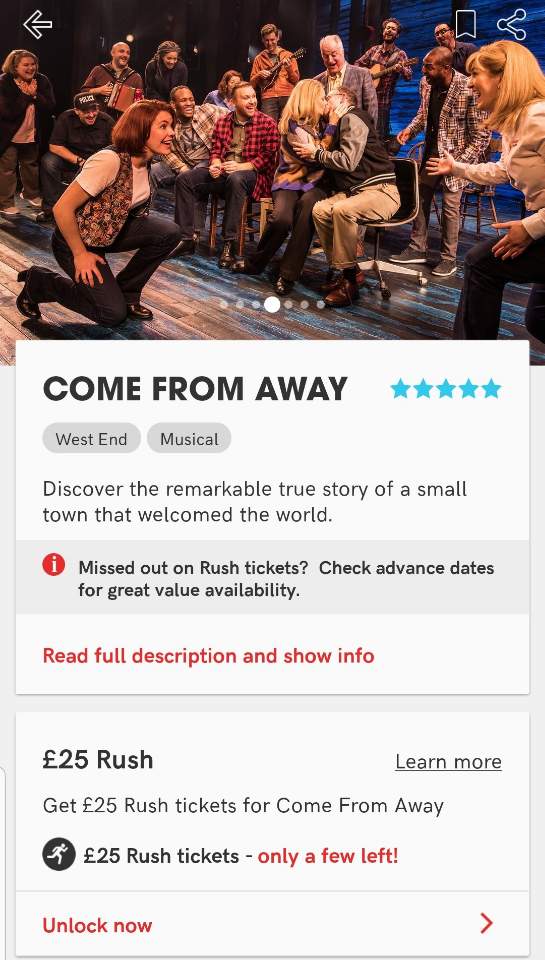545x960 pixels.
Task: Tap Unlock now for Rush tickets
Action: [272, 924]
